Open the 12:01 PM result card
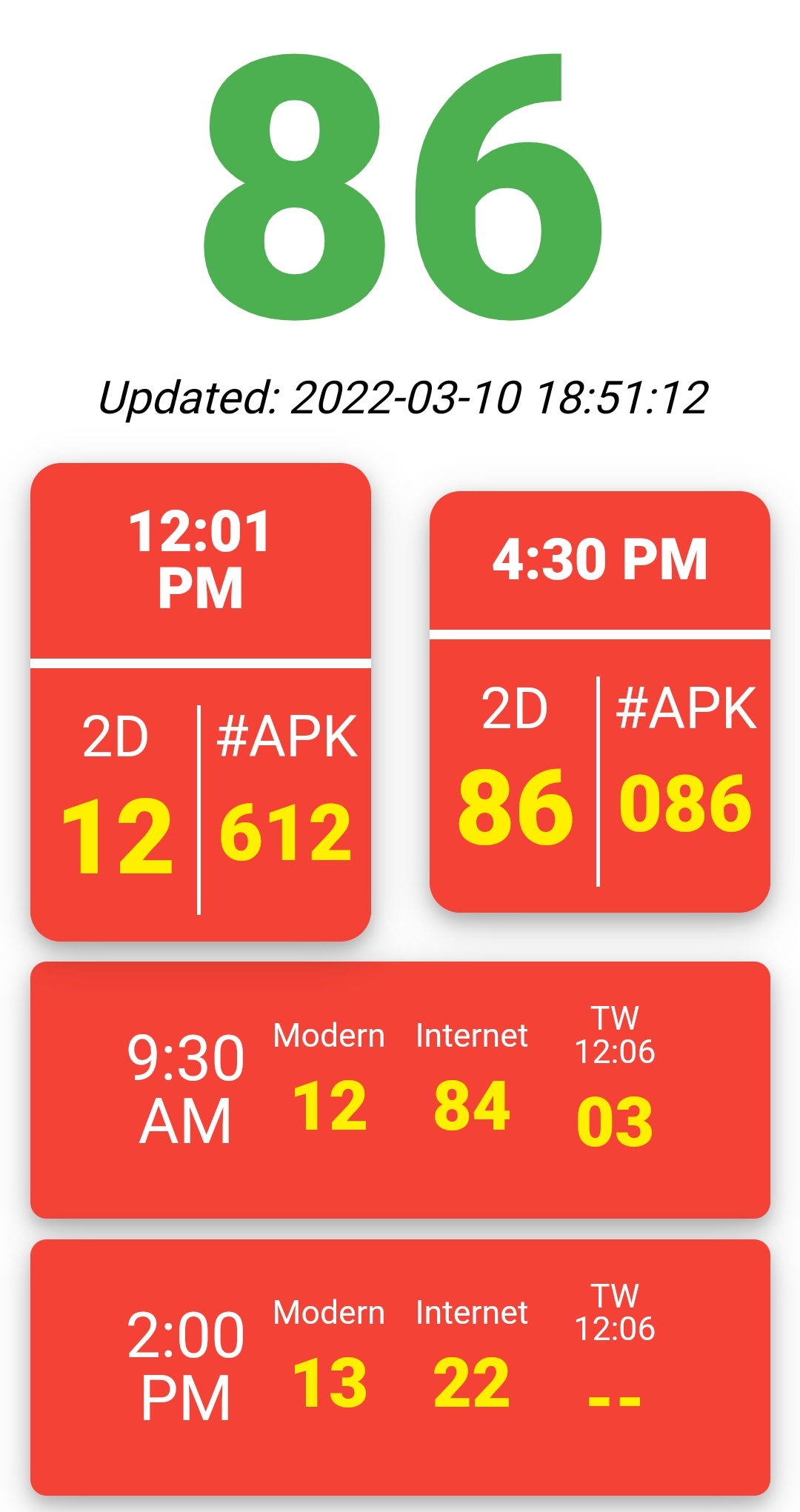The image size is (800, 1512). tap(200, 702)
